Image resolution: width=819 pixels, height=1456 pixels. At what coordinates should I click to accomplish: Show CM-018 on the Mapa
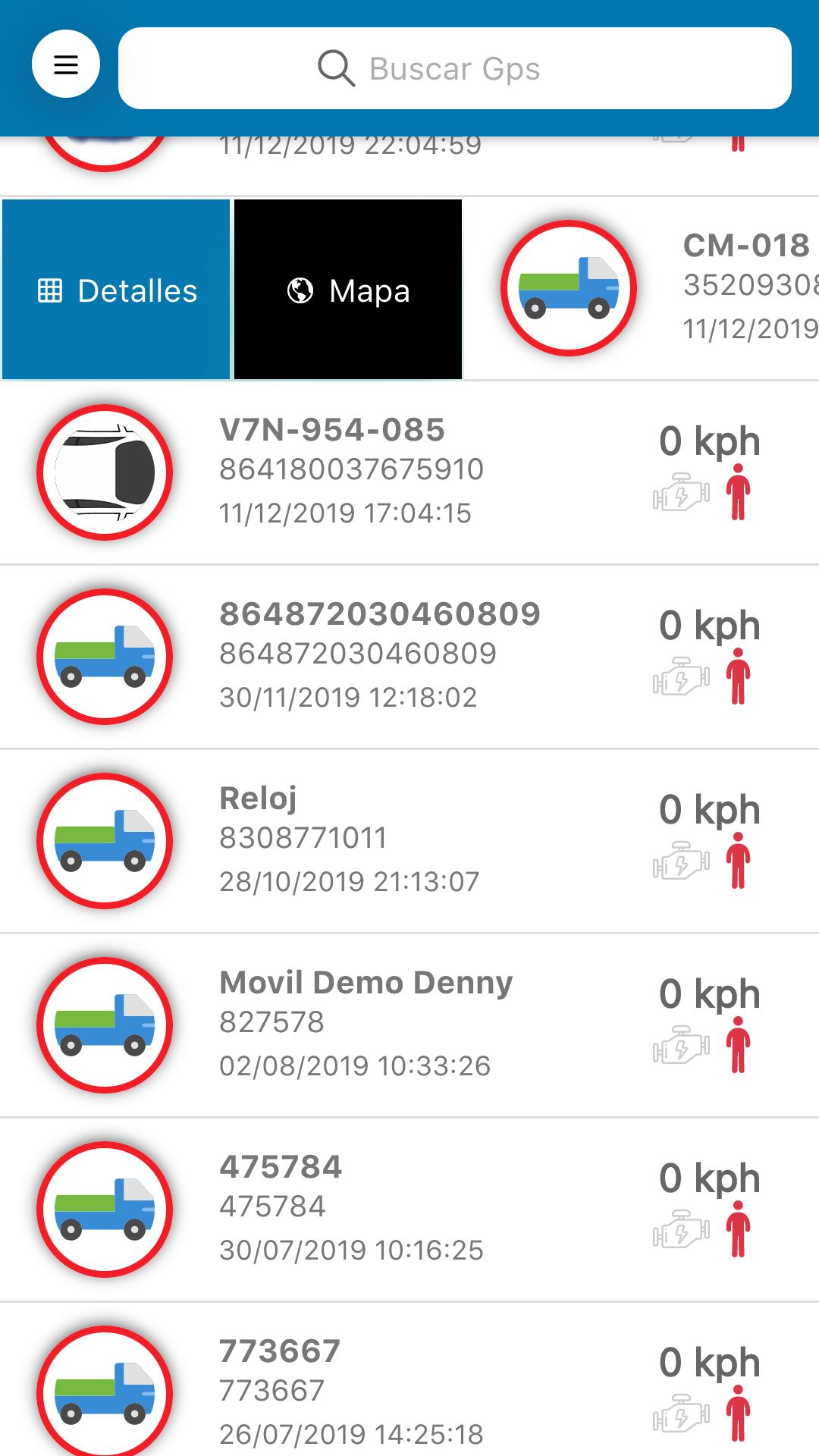(x=348, y=290)
